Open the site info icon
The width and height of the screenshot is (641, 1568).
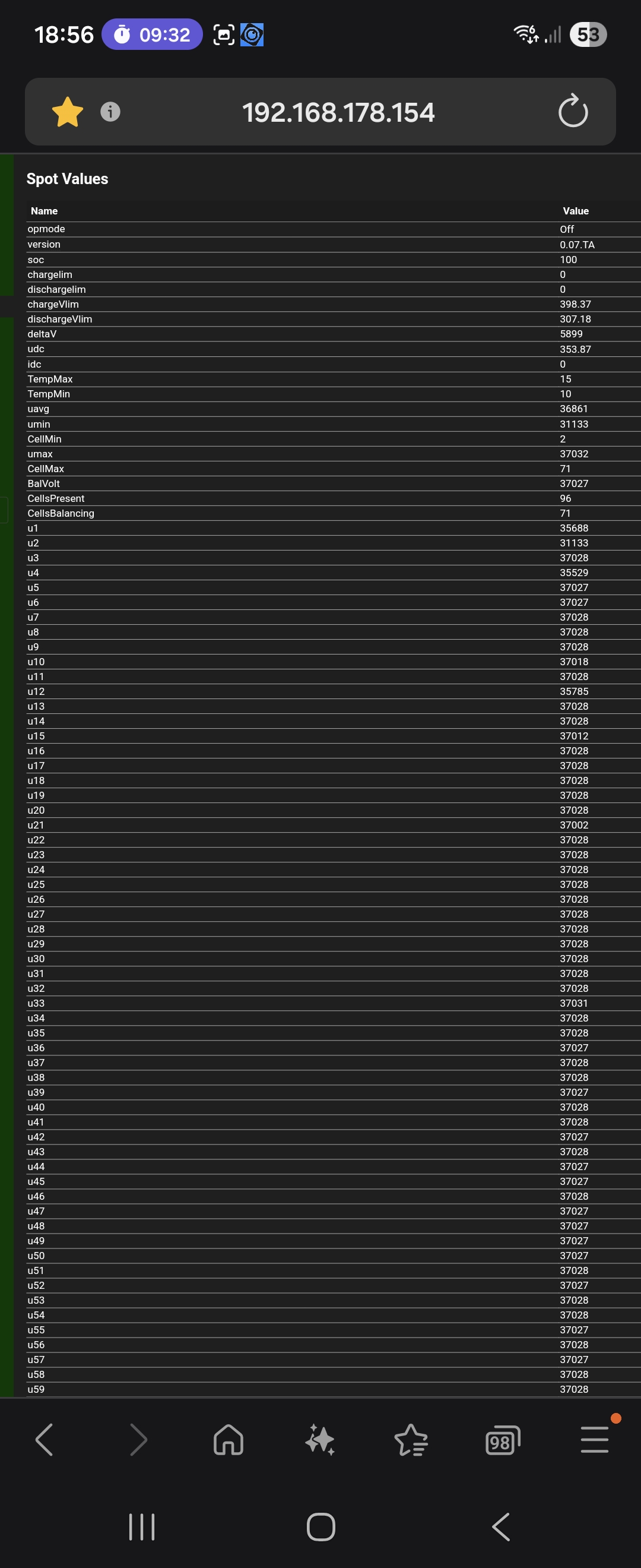110,112
